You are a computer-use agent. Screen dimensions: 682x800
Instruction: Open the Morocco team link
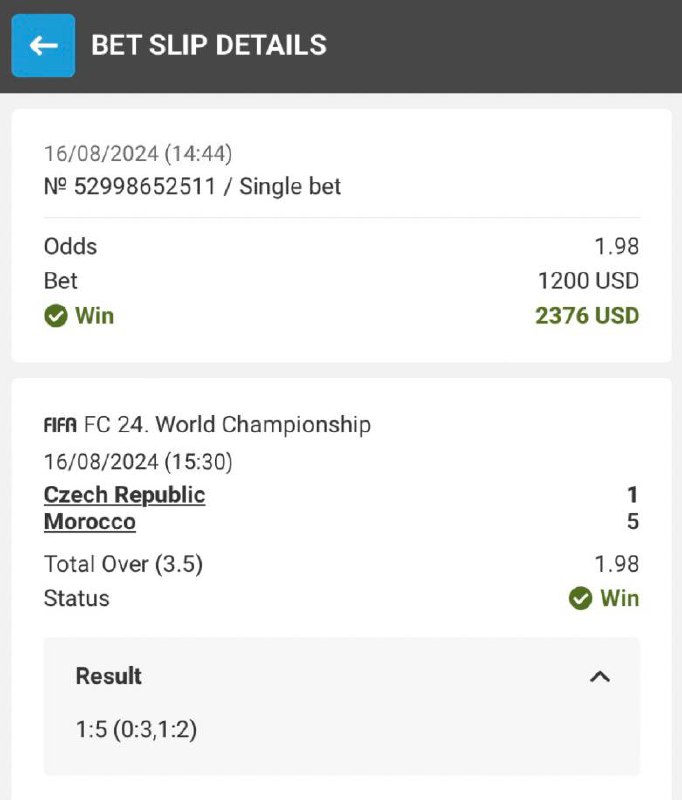tap(90, 522)
